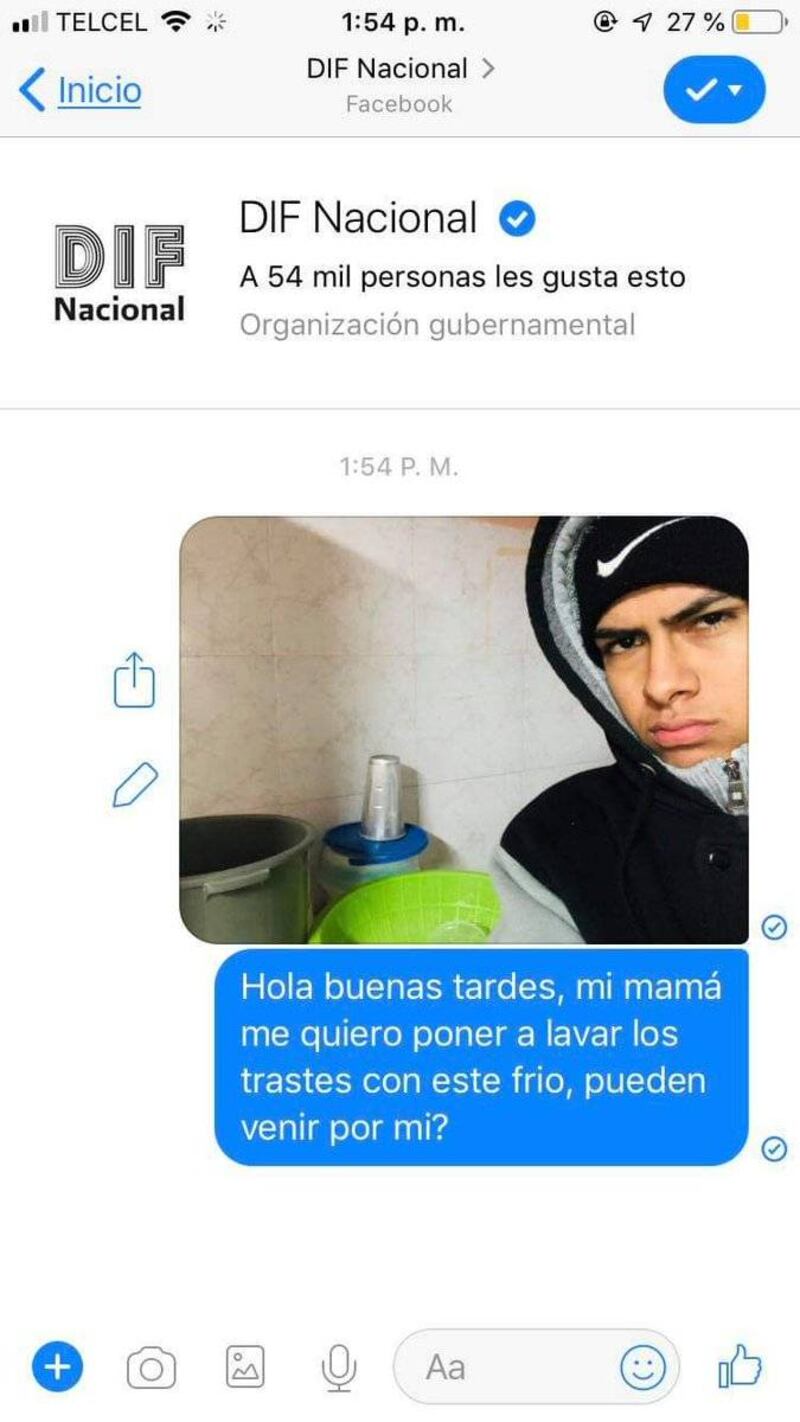Open the sent selfie photo
Image resolution: width=800 pixels, height=1422 pixels.
464,730
